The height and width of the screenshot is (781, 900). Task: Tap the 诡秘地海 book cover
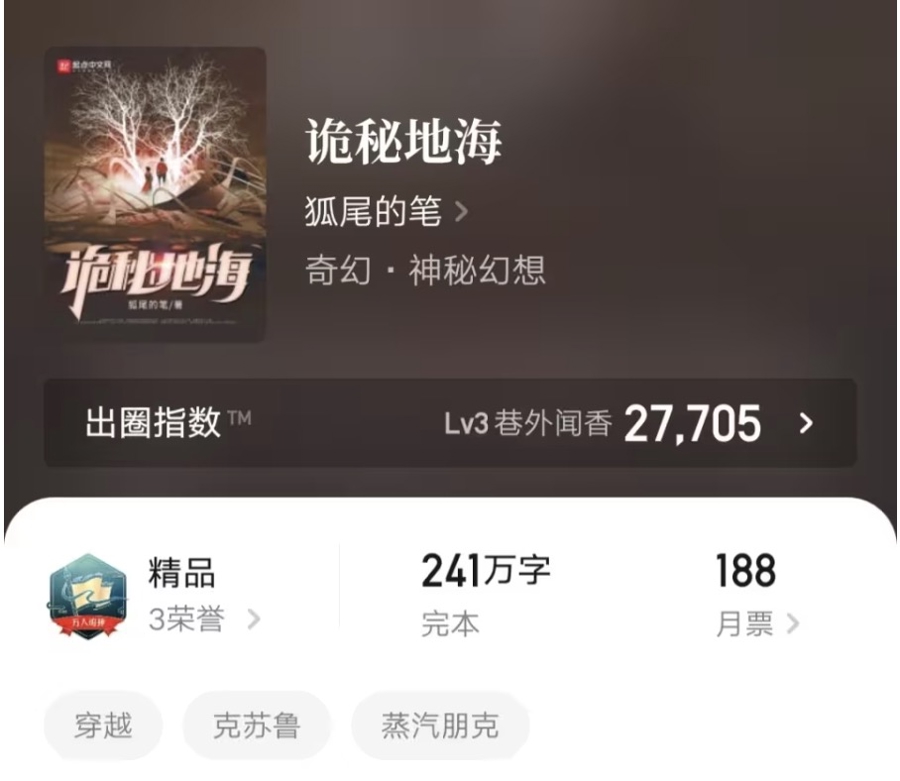(x=155, y=195)
